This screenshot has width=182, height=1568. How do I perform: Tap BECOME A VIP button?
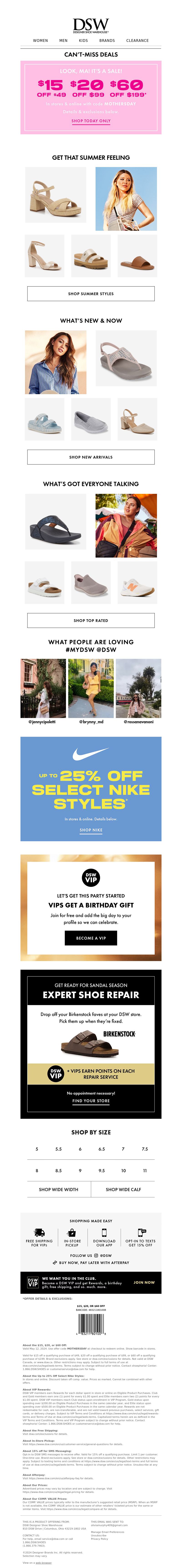(91, 938)
